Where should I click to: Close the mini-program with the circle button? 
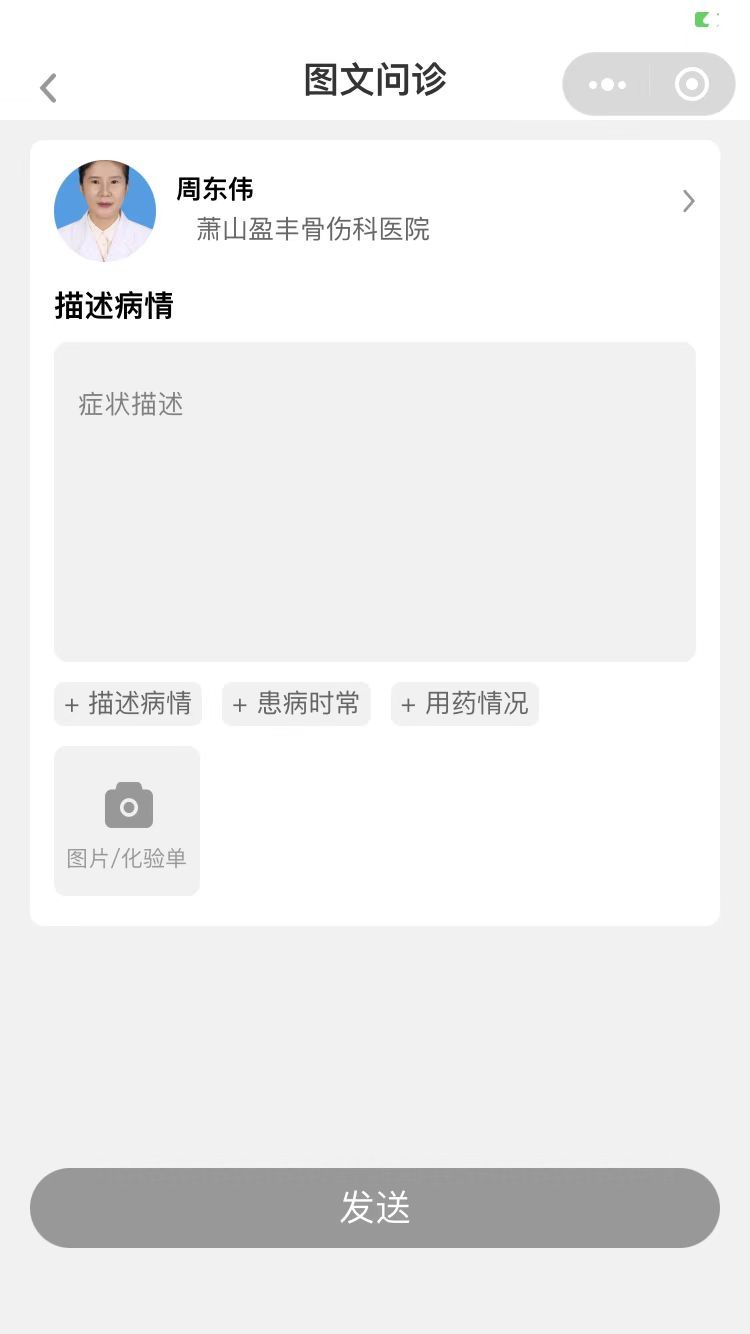(x=692, y=85)
